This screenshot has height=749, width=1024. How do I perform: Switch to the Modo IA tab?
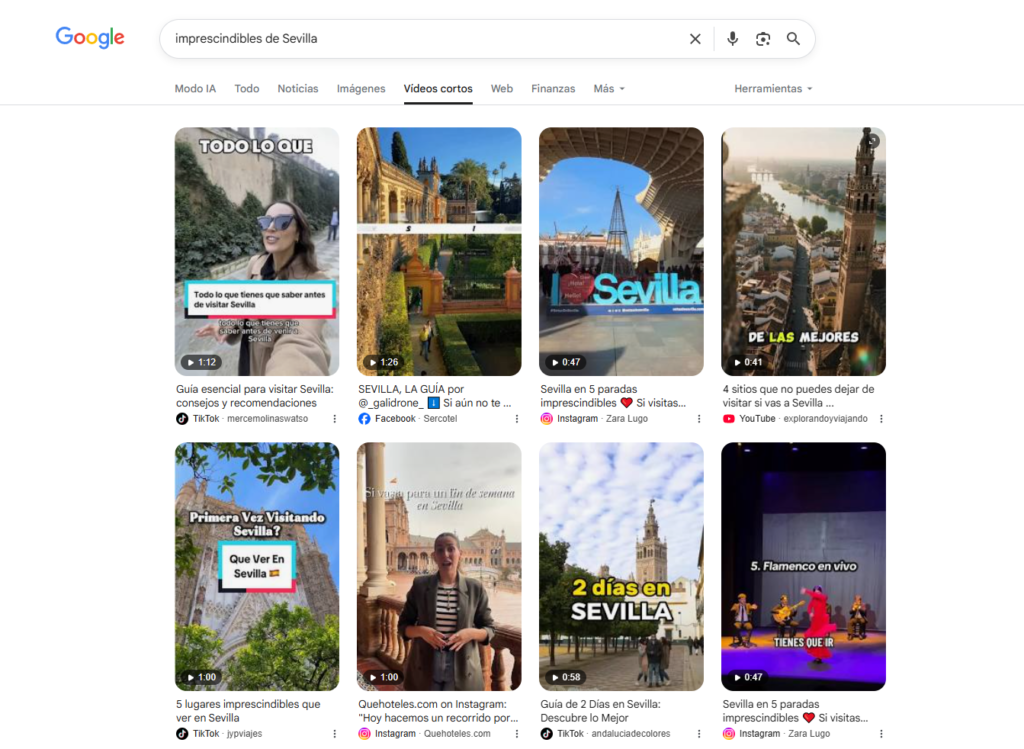tap(195, 89)
